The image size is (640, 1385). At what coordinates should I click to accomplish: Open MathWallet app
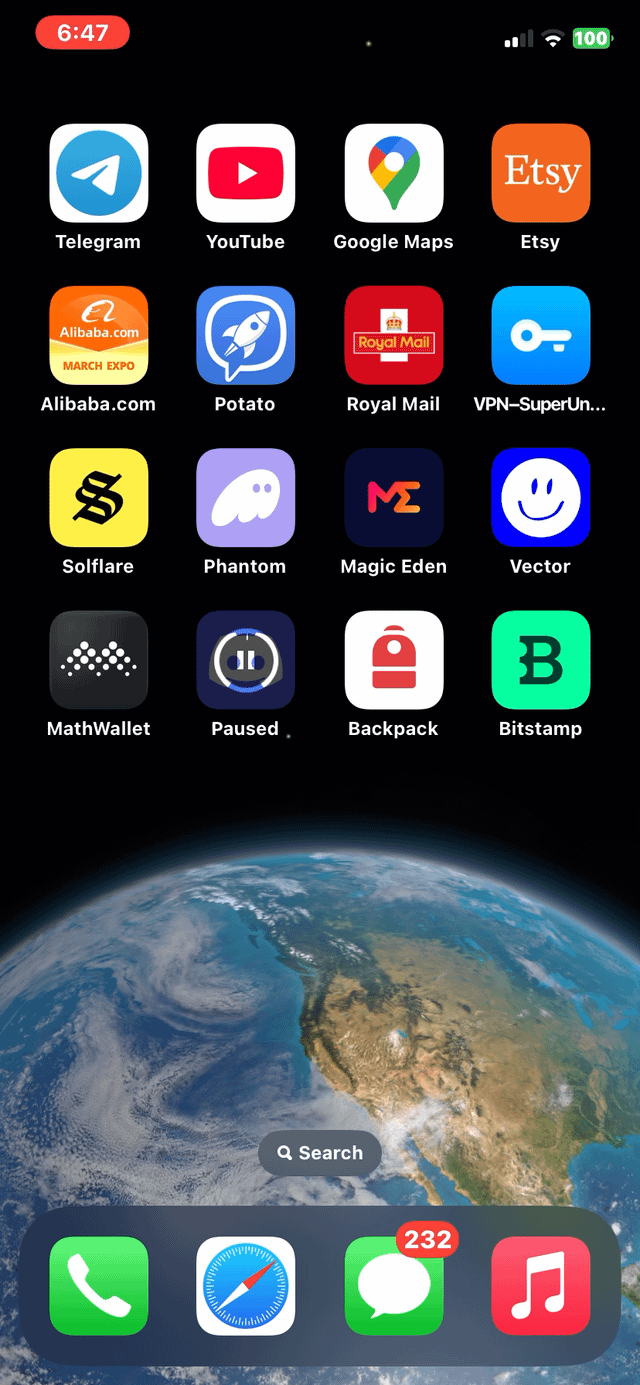tap(98, 660)
